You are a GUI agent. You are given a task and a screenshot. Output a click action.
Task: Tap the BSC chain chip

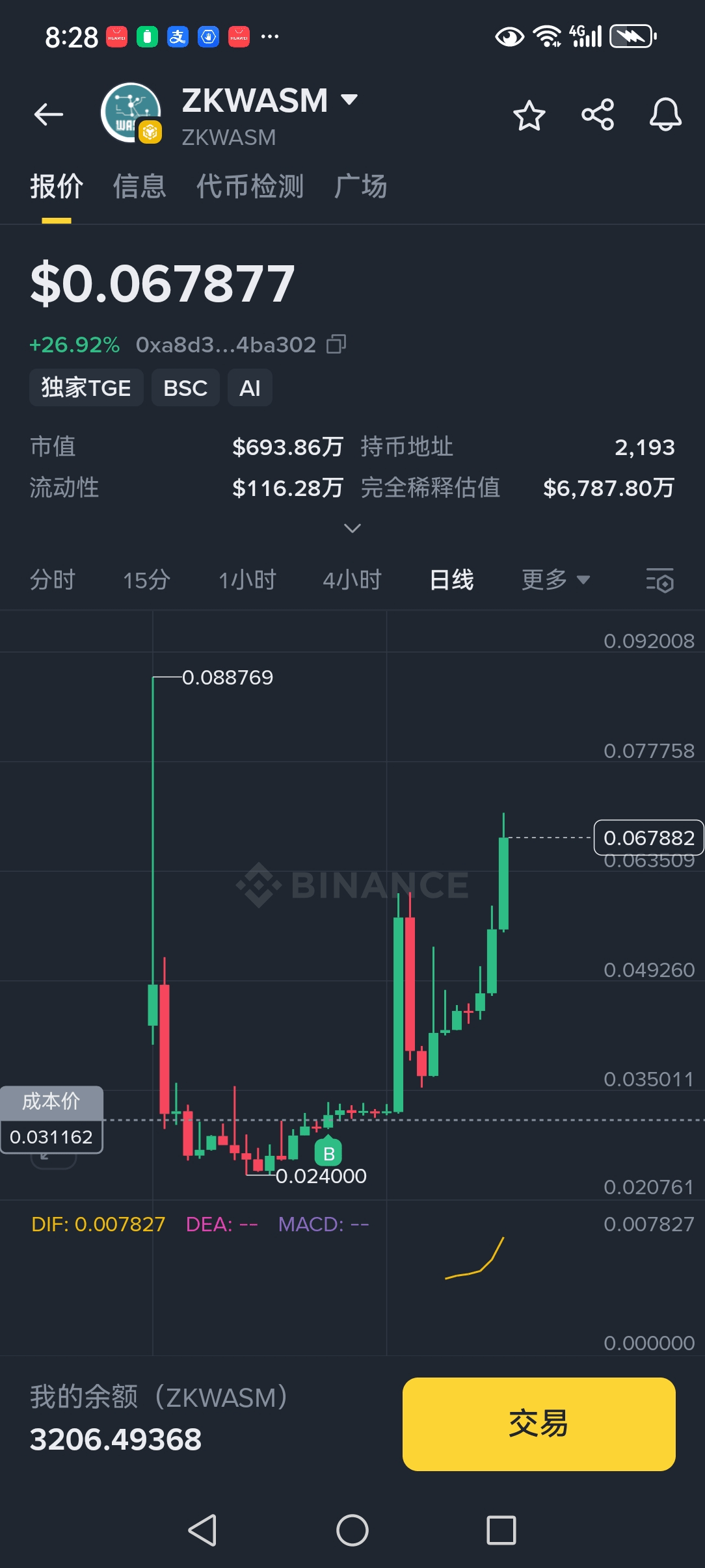pos(185,388)
